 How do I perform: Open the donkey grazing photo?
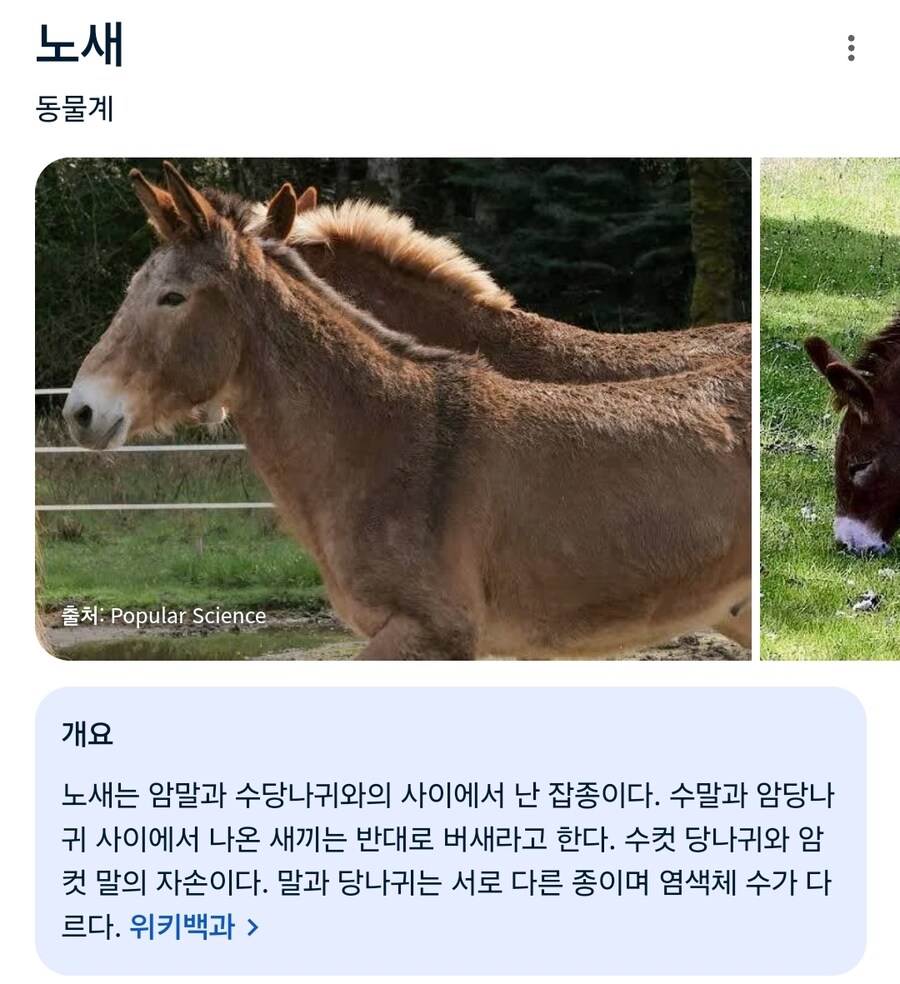[x=832, y=408]
